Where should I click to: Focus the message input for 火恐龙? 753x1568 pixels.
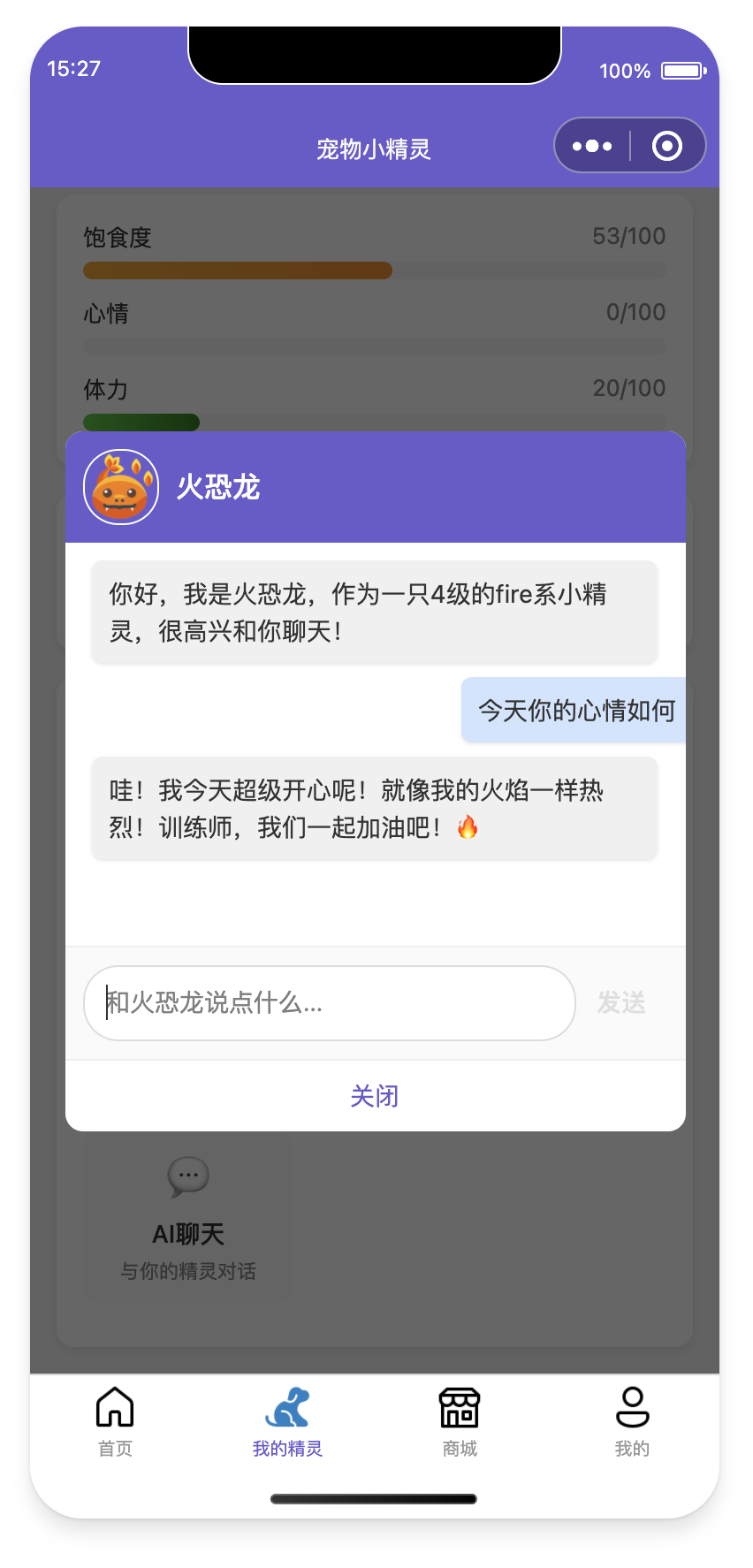[329, 1002]
